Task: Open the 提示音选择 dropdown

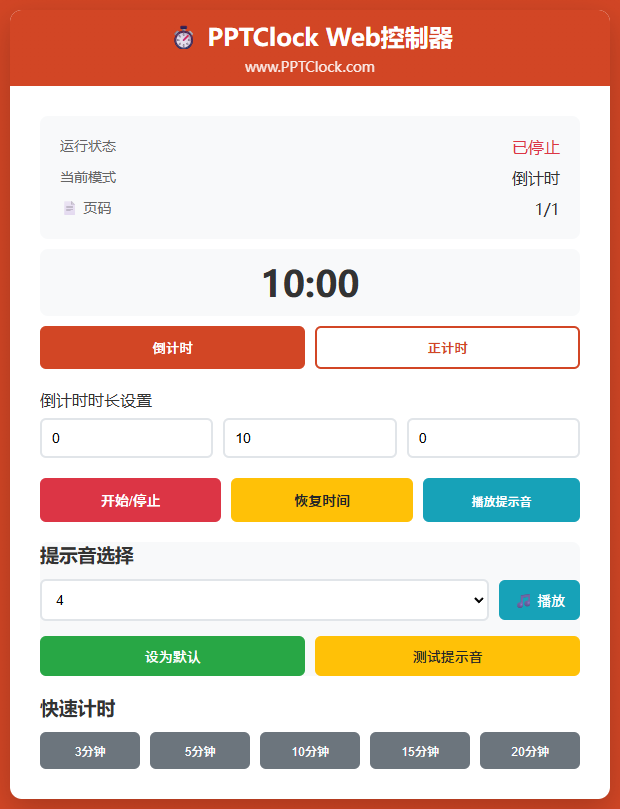Action: coord(264,600)
